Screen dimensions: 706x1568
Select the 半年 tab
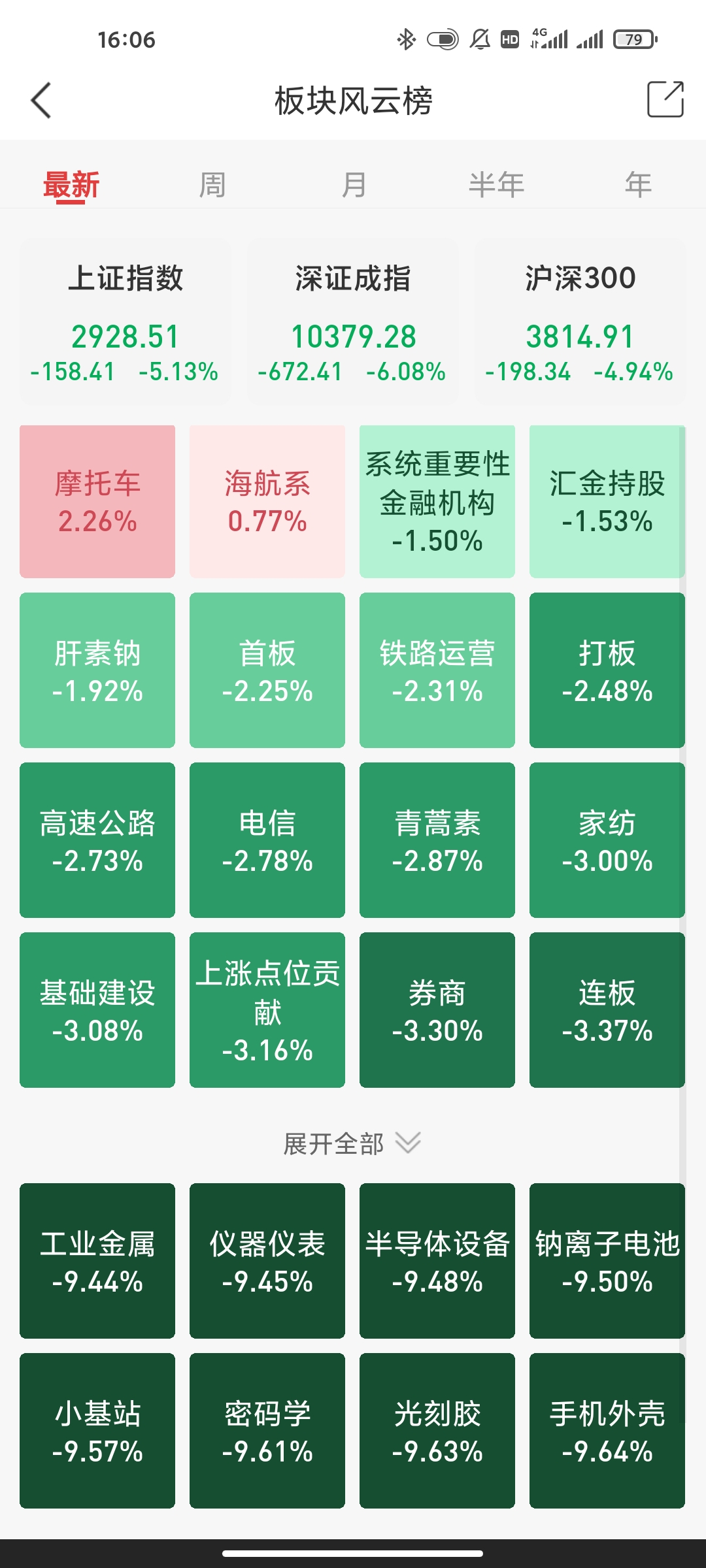(x=496, y=185)
